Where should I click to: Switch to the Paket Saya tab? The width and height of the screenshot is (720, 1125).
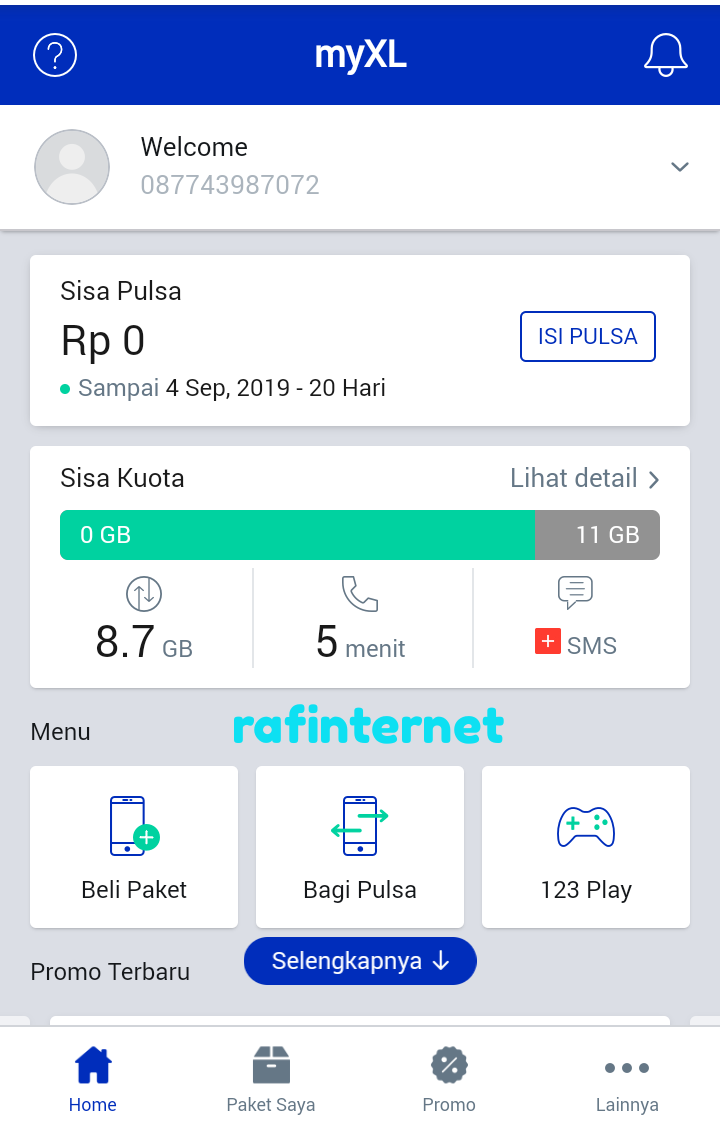coord(271,1078)
